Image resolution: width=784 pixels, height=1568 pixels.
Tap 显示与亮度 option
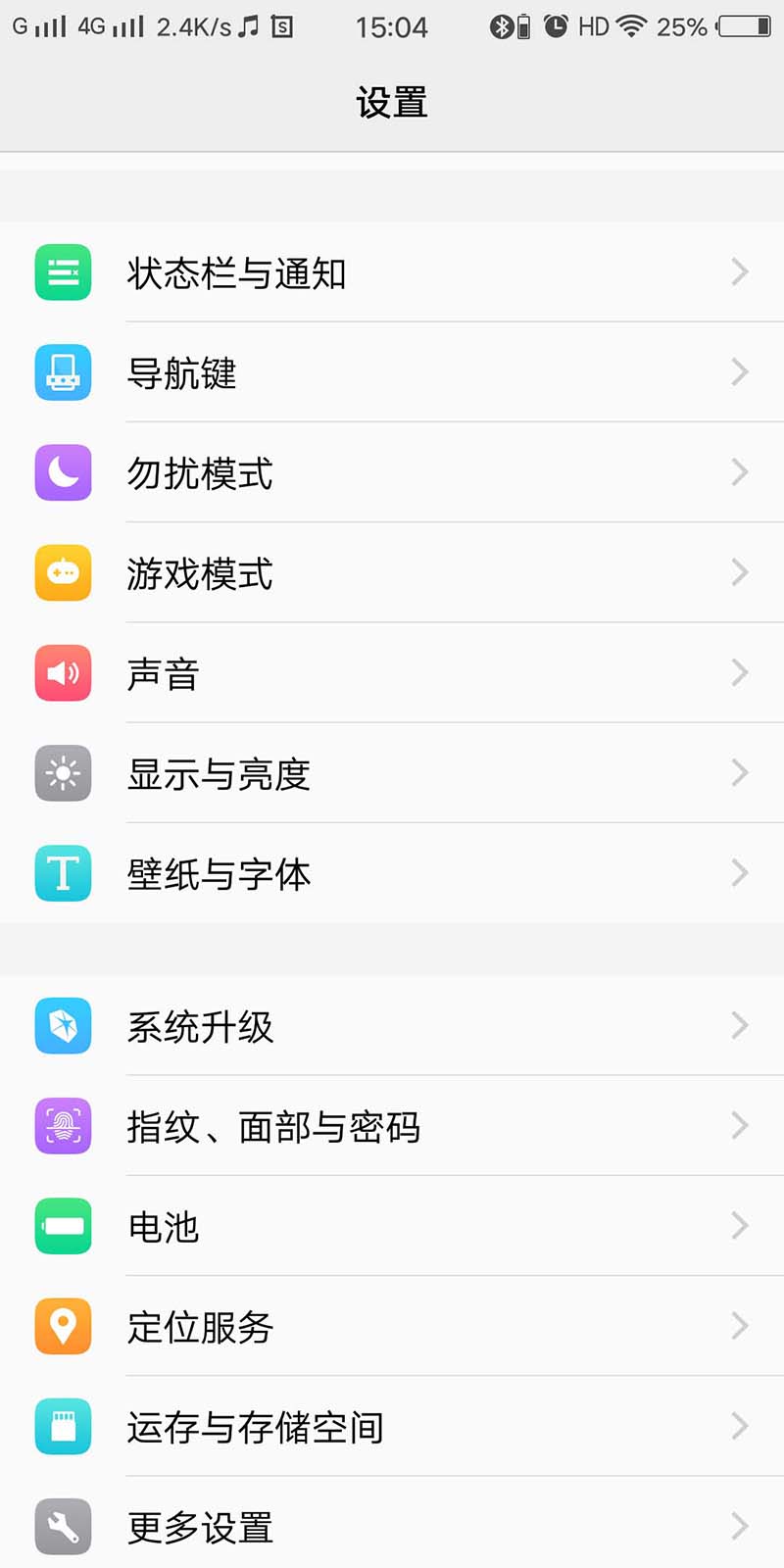219,773
